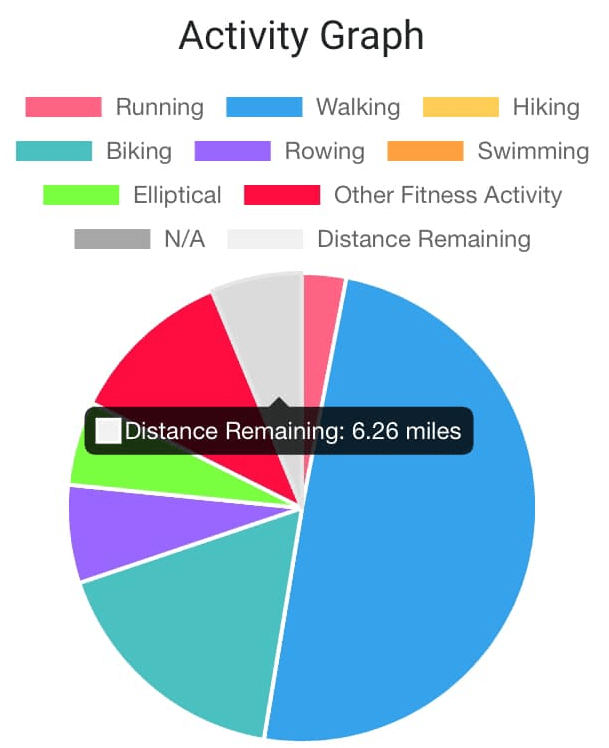Hide Hiking from the chart legend

pos(501,107)
